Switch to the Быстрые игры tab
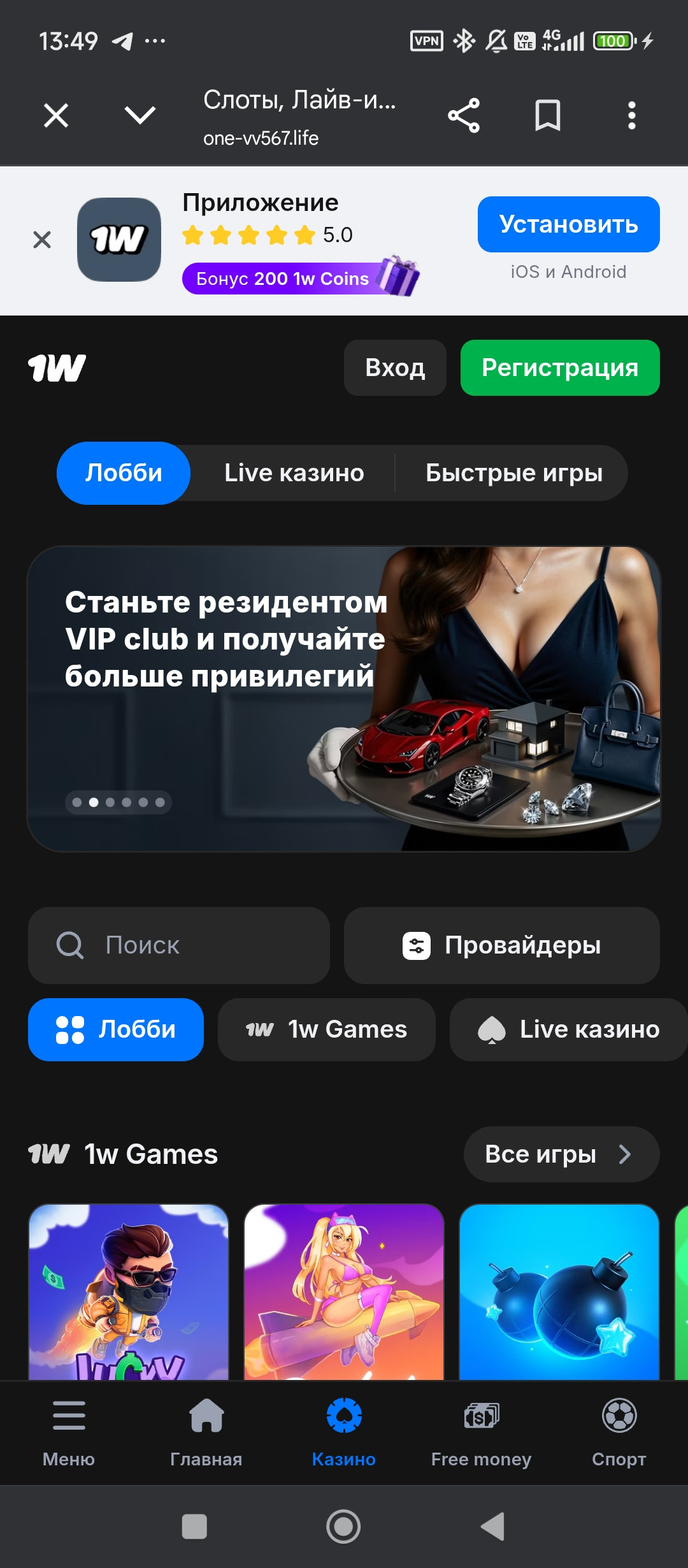This screenshot has width=688, height=1568. pyautogui.click(x=513, y=473)
